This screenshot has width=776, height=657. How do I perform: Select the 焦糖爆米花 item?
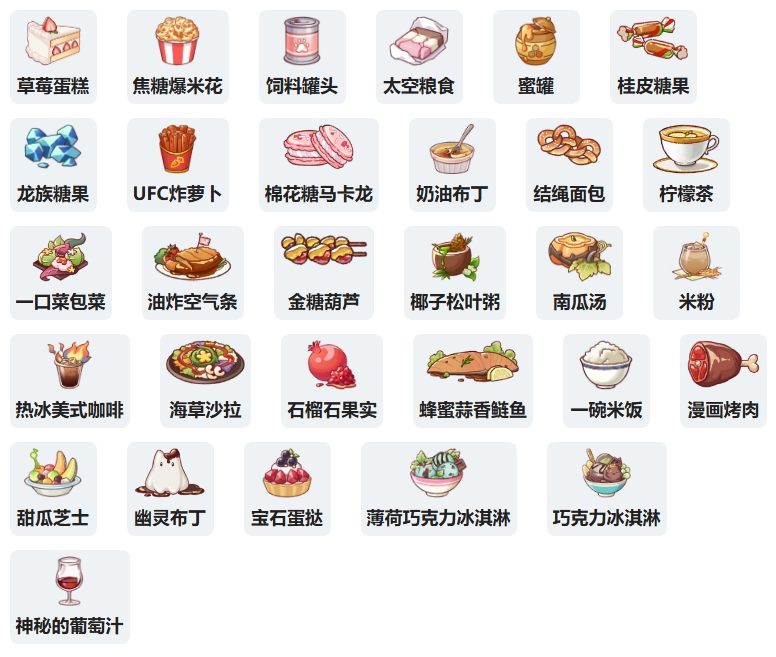point(177,57)
